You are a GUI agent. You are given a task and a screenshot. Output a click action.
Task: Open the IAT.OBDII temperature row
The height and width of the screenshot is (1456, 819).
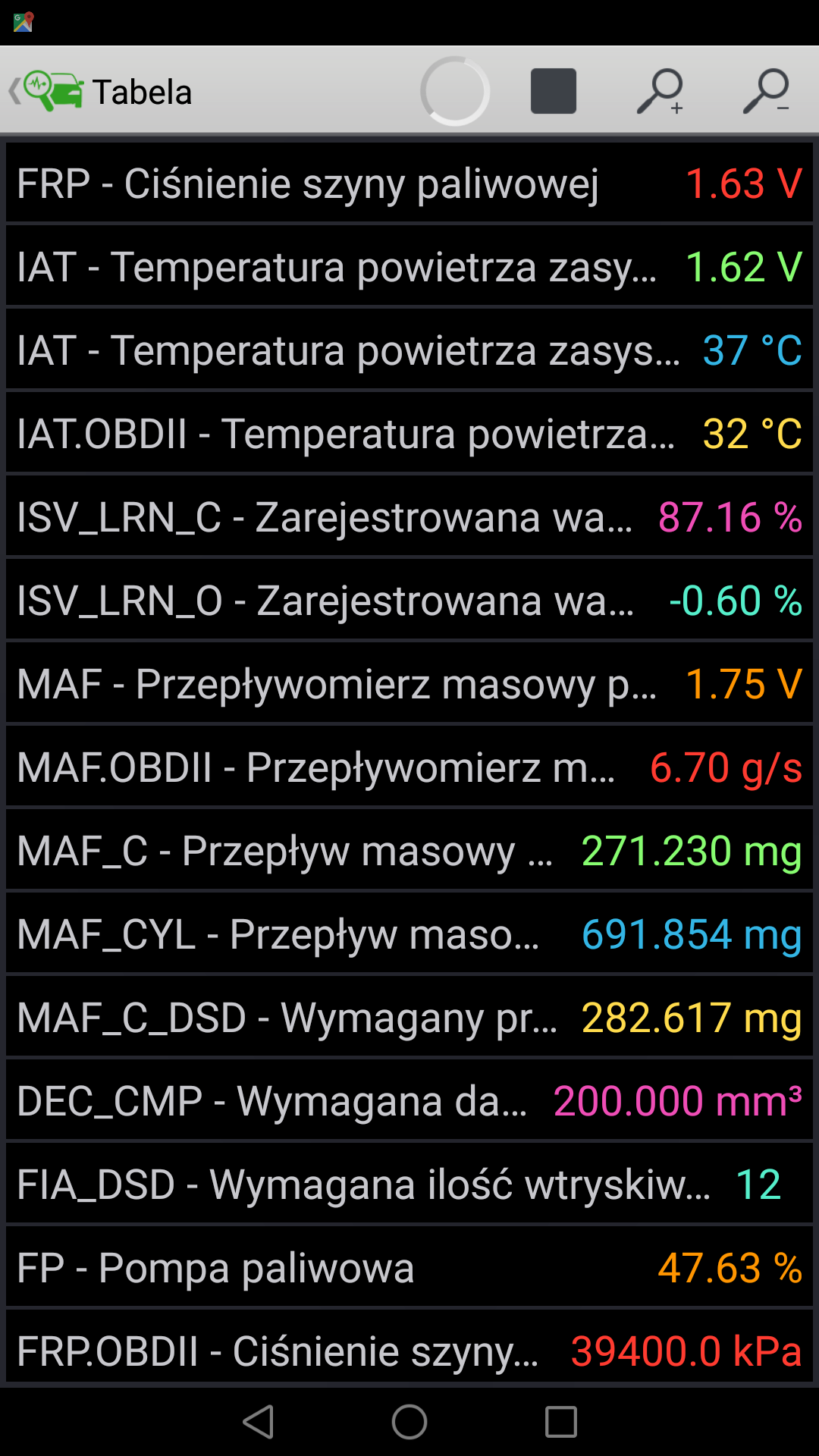pyautogui.click(x=409, y=434)
